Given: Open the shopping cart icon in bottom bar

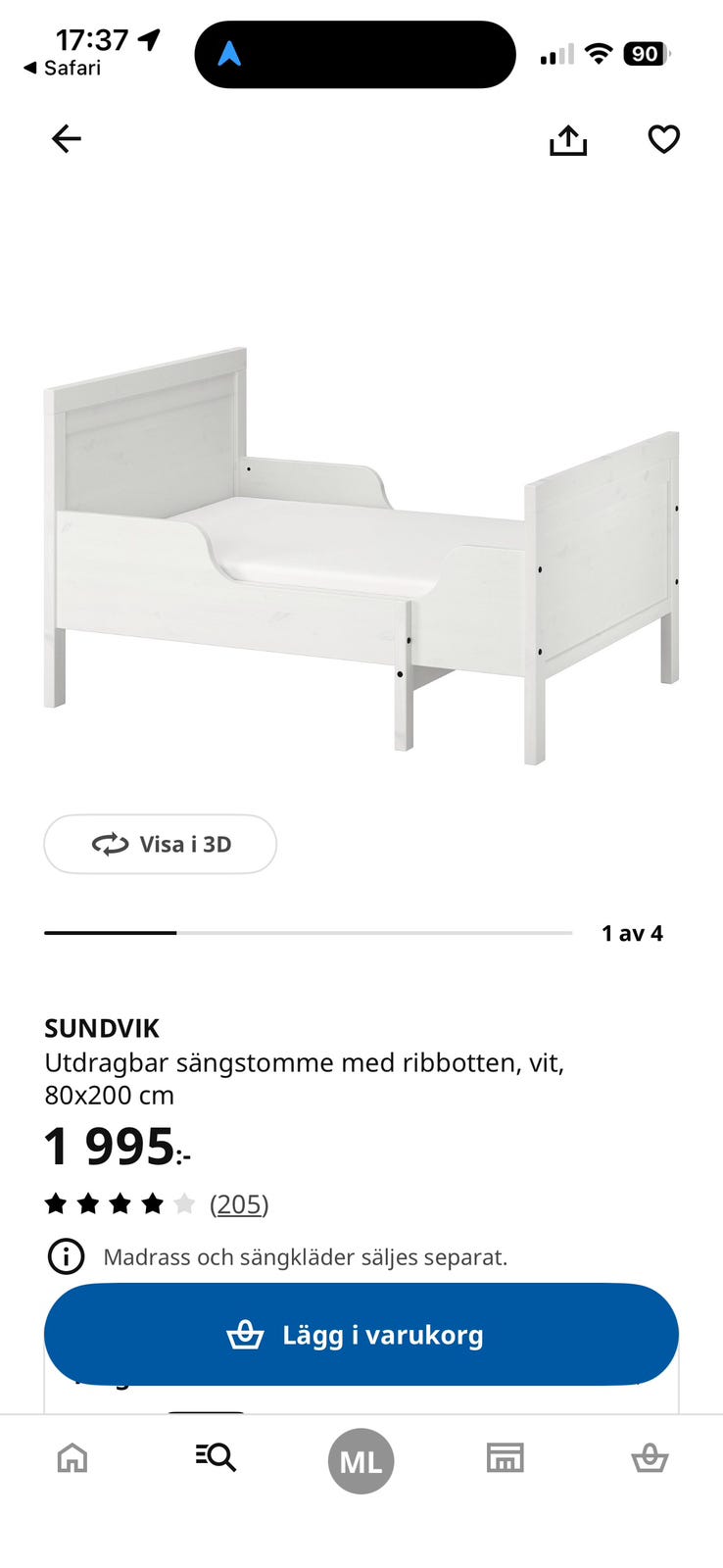Looking at the screenshot, I should [x=650, y=1459].
